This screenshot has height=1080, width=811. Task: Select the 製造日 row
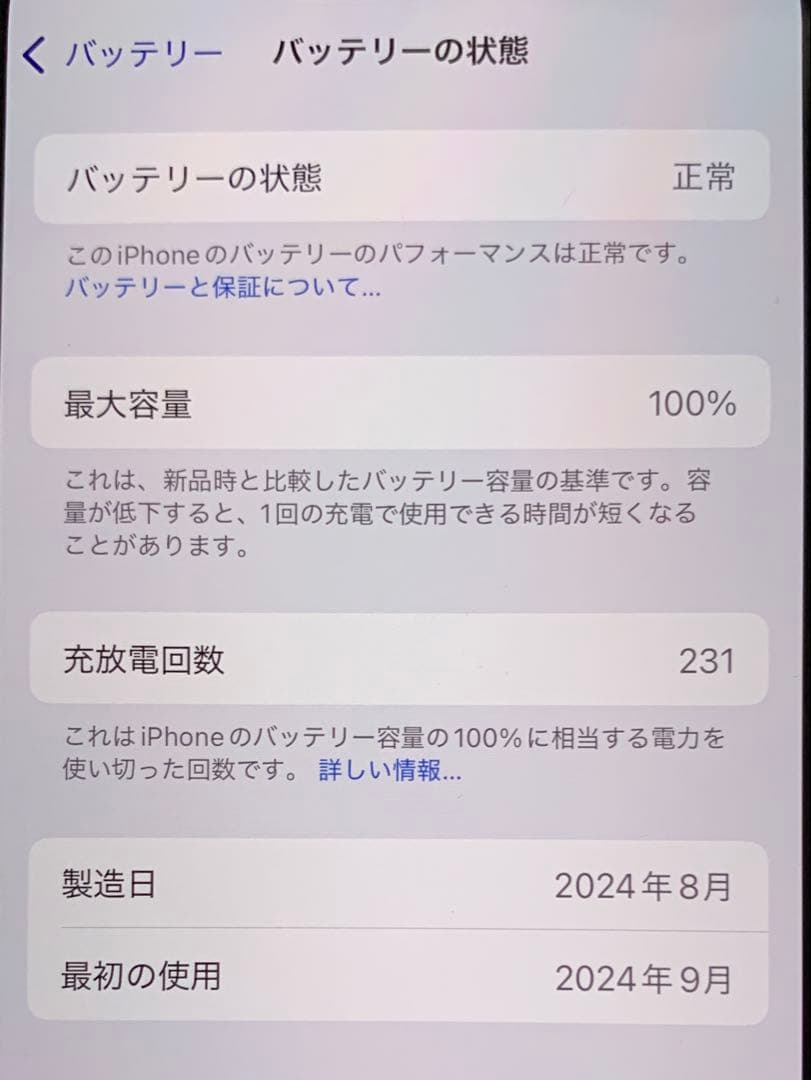[x=400, y=885]
